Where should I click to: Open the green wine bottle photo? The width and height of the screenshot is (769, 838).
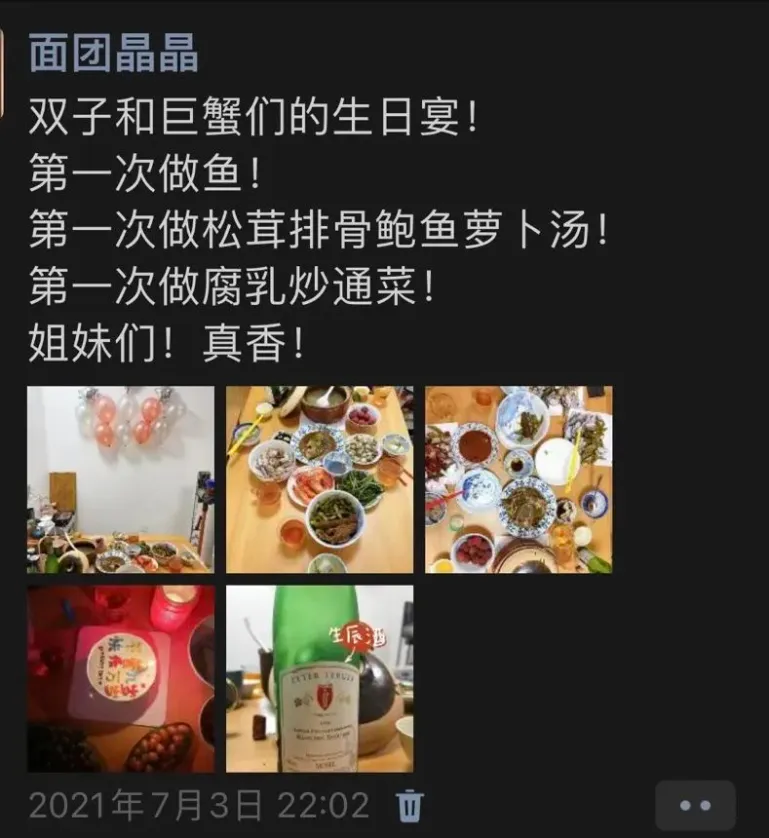(319, 678)
